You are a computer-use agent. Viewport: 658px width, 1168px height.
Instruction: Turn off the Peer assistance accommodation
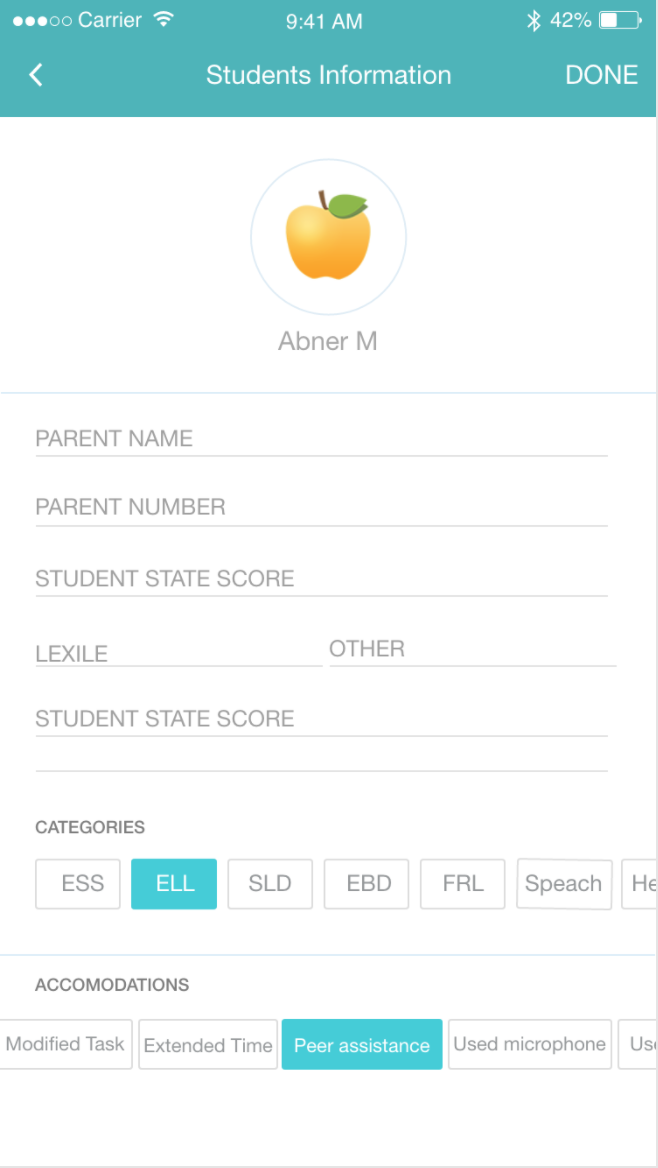point(362,1045)
